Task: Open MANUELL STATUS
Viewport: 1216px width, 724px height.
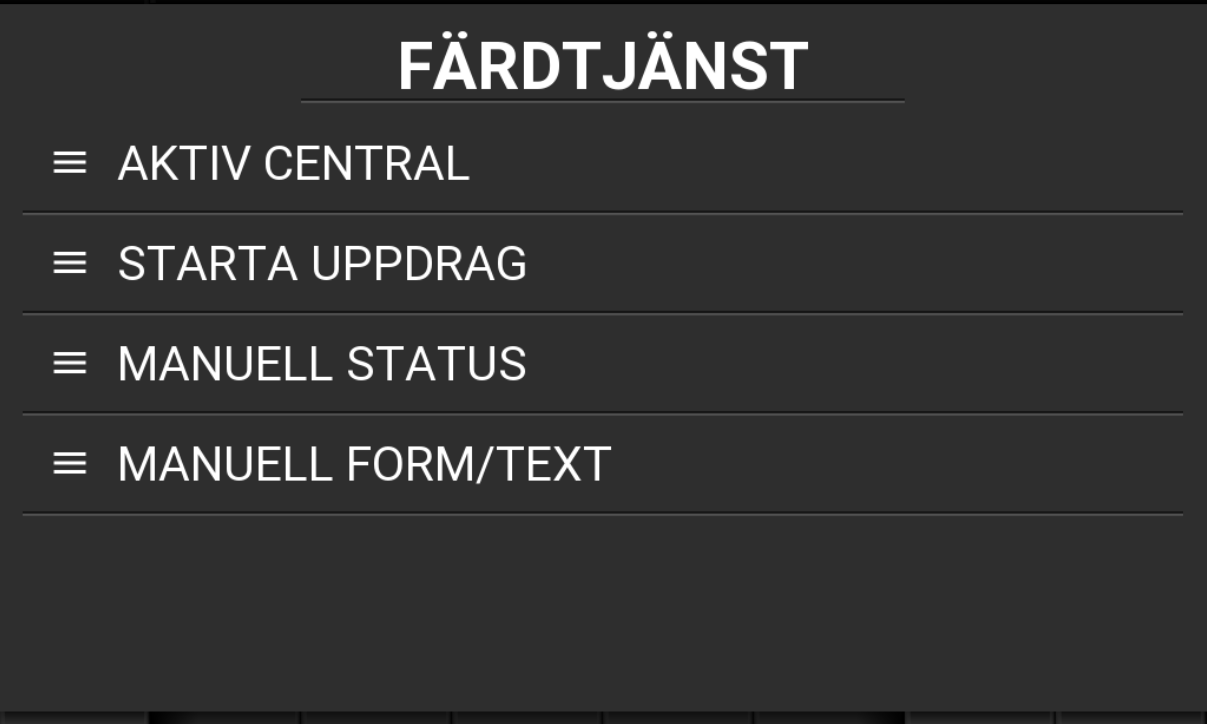Action: [322, 364]
